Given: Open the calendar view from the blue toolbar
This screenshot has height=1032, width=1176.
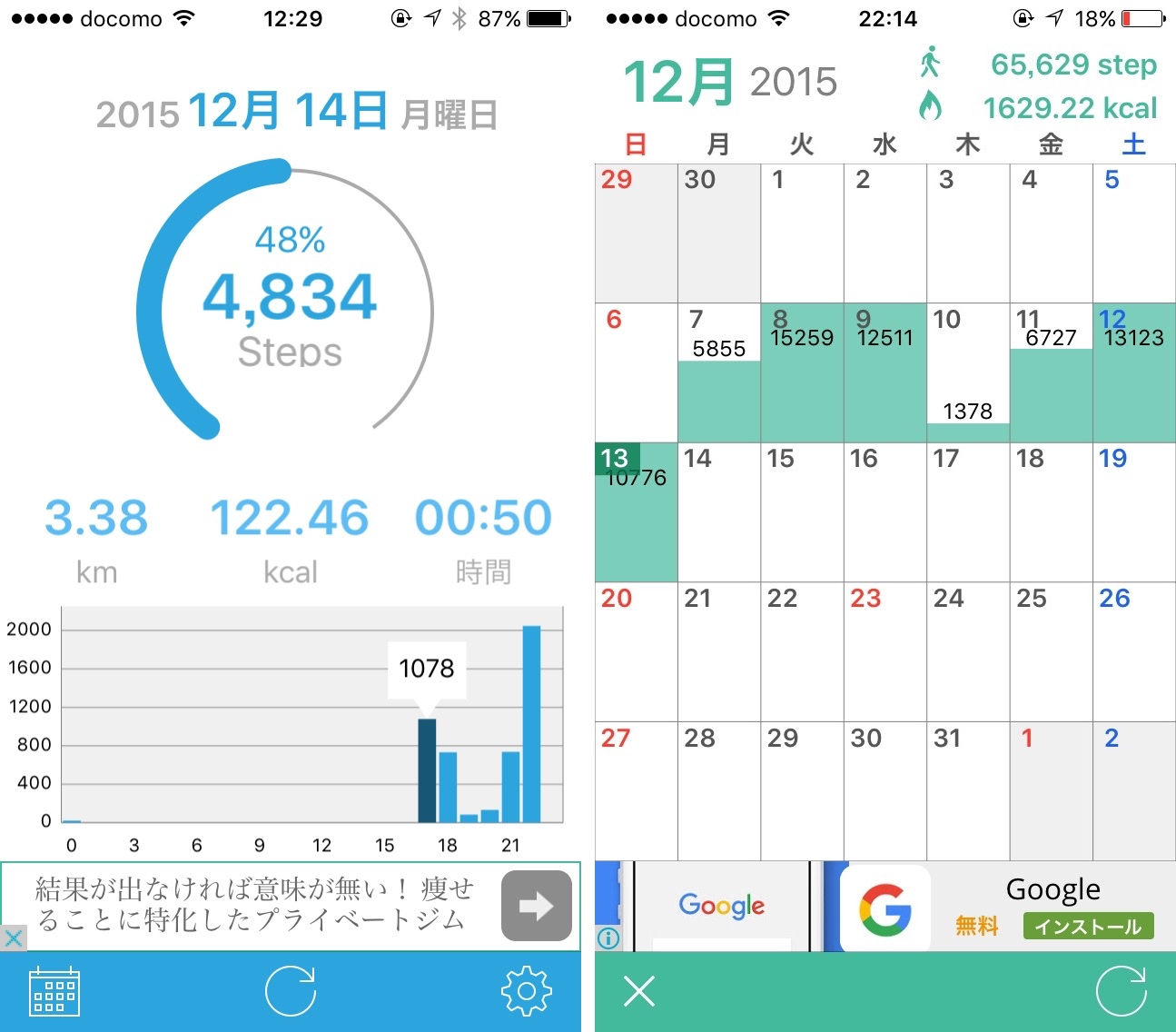Looking at the screenshot, I should pyautogui.click(x=54, y=991).
